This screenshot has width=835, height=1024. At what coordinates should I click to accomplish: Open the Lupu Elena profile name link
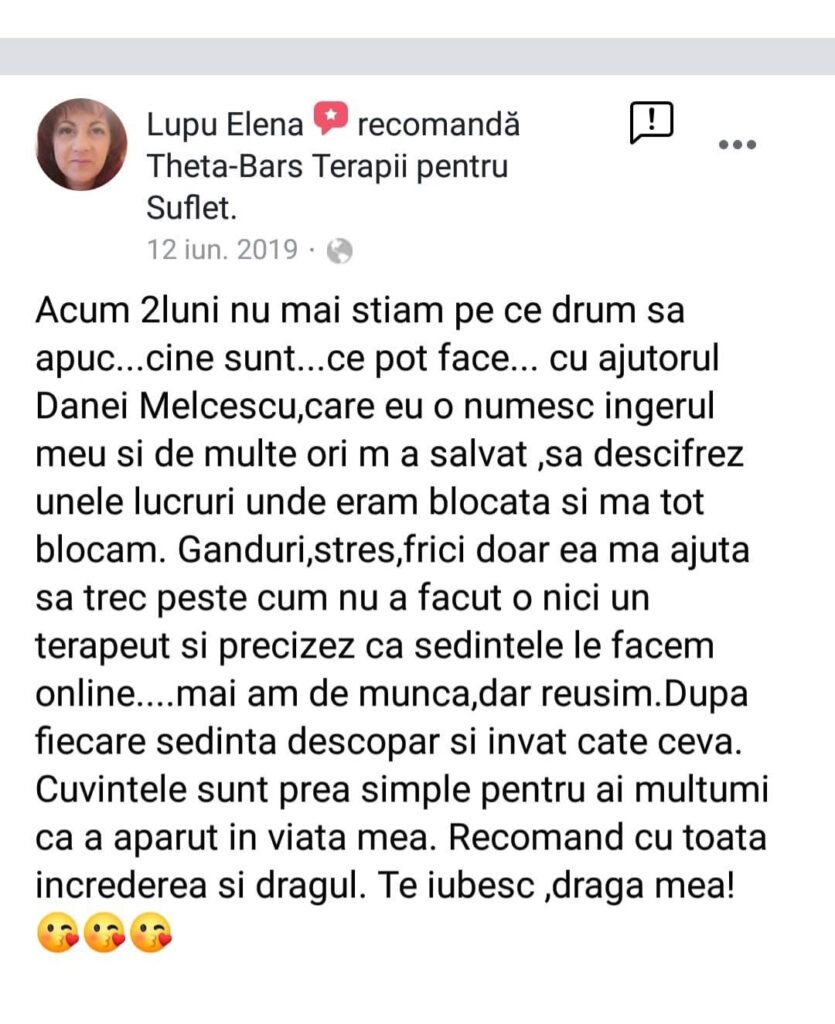point(224,124)
